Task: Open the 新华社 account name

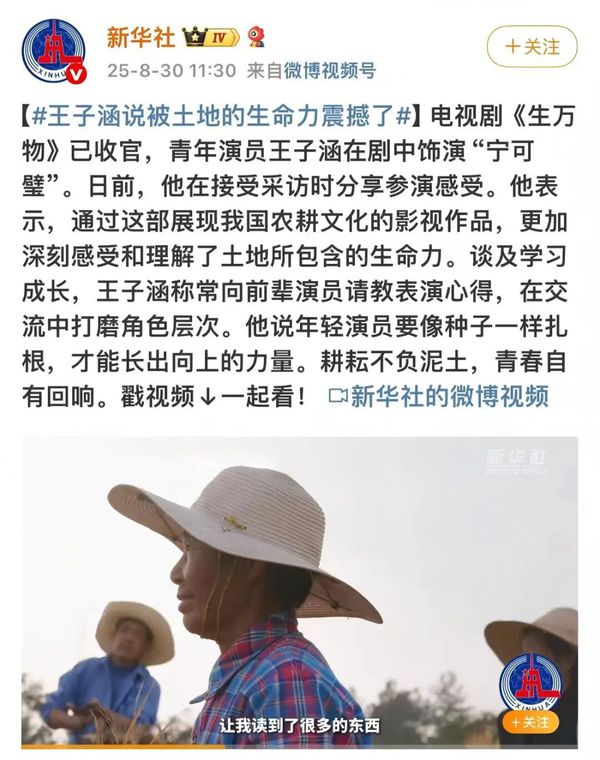Action: pos(141,38)
